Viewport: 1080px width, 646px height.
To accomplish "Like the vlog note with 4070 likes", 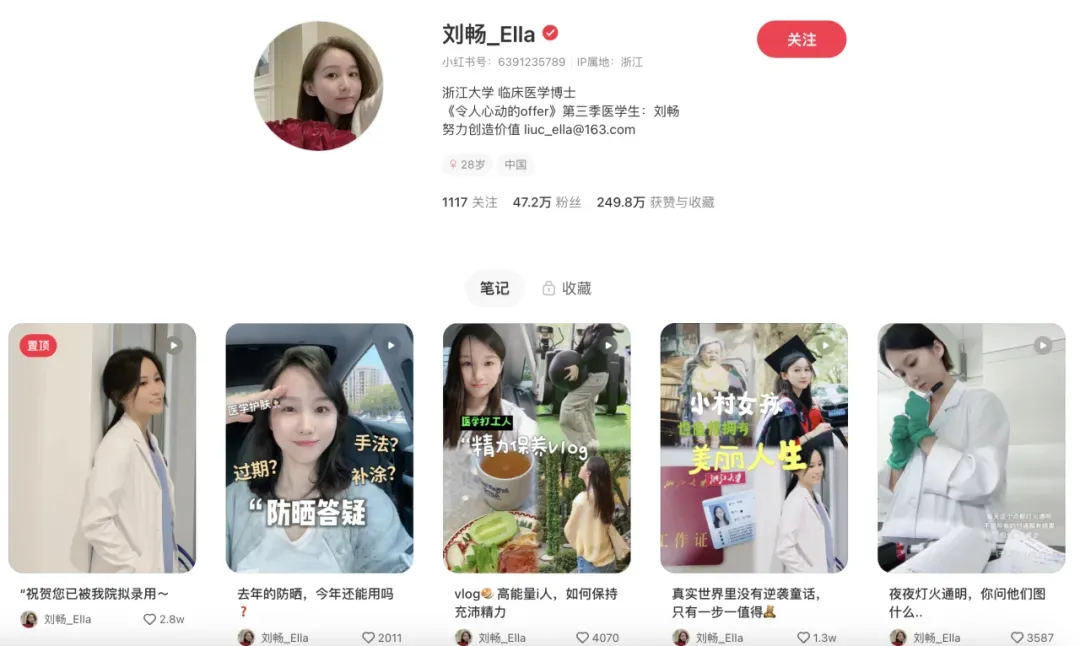I will point(583,637).
